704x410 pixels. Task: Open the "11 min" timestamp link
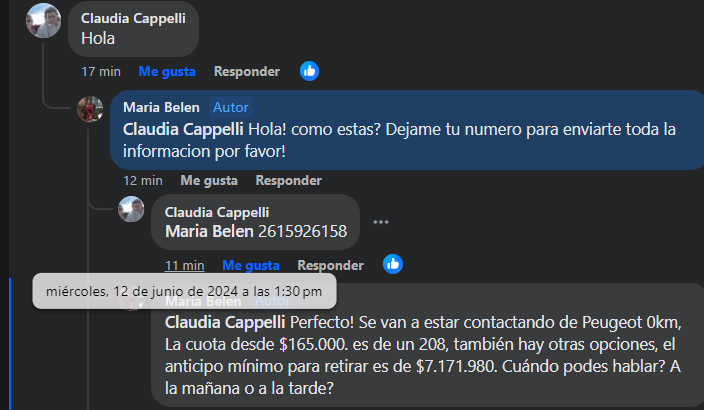click(185, 265)
